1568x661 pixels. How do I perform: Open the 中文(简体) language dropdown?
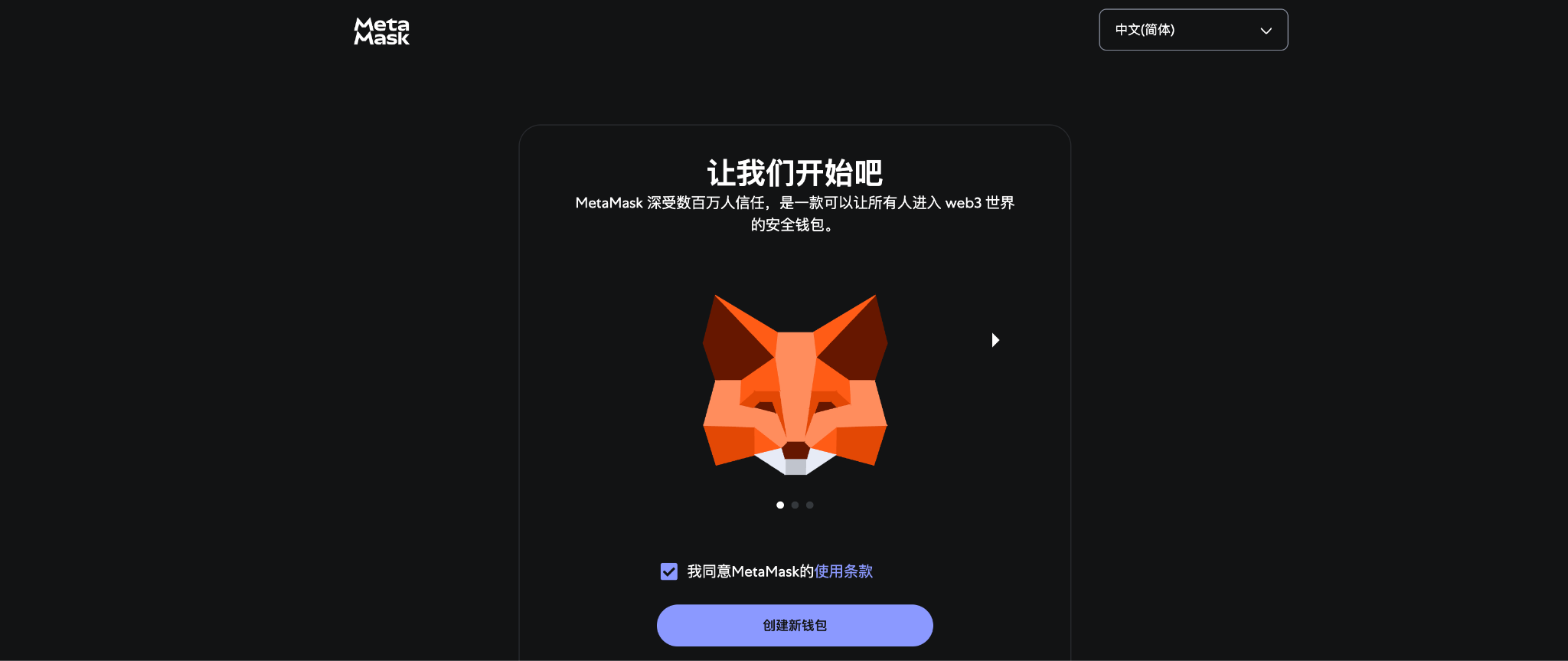tap(1193, 30)
